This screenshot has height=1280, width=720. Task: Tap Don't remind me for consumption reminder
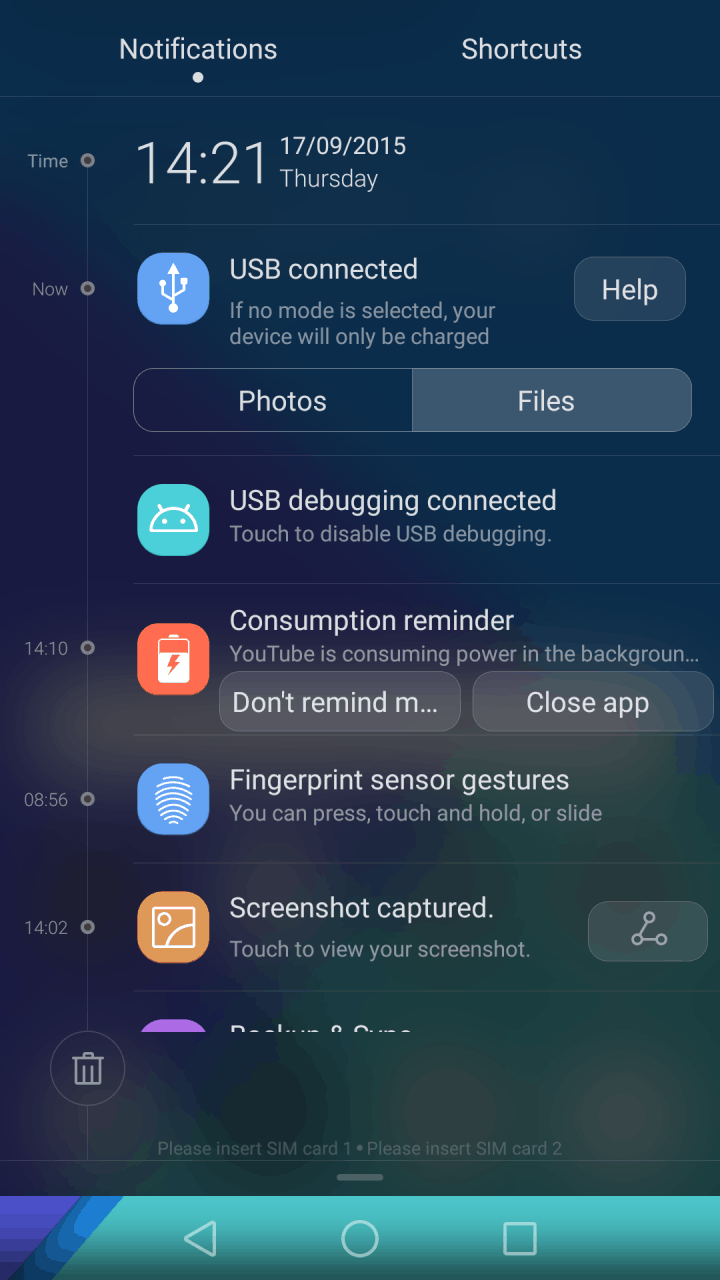339,702
